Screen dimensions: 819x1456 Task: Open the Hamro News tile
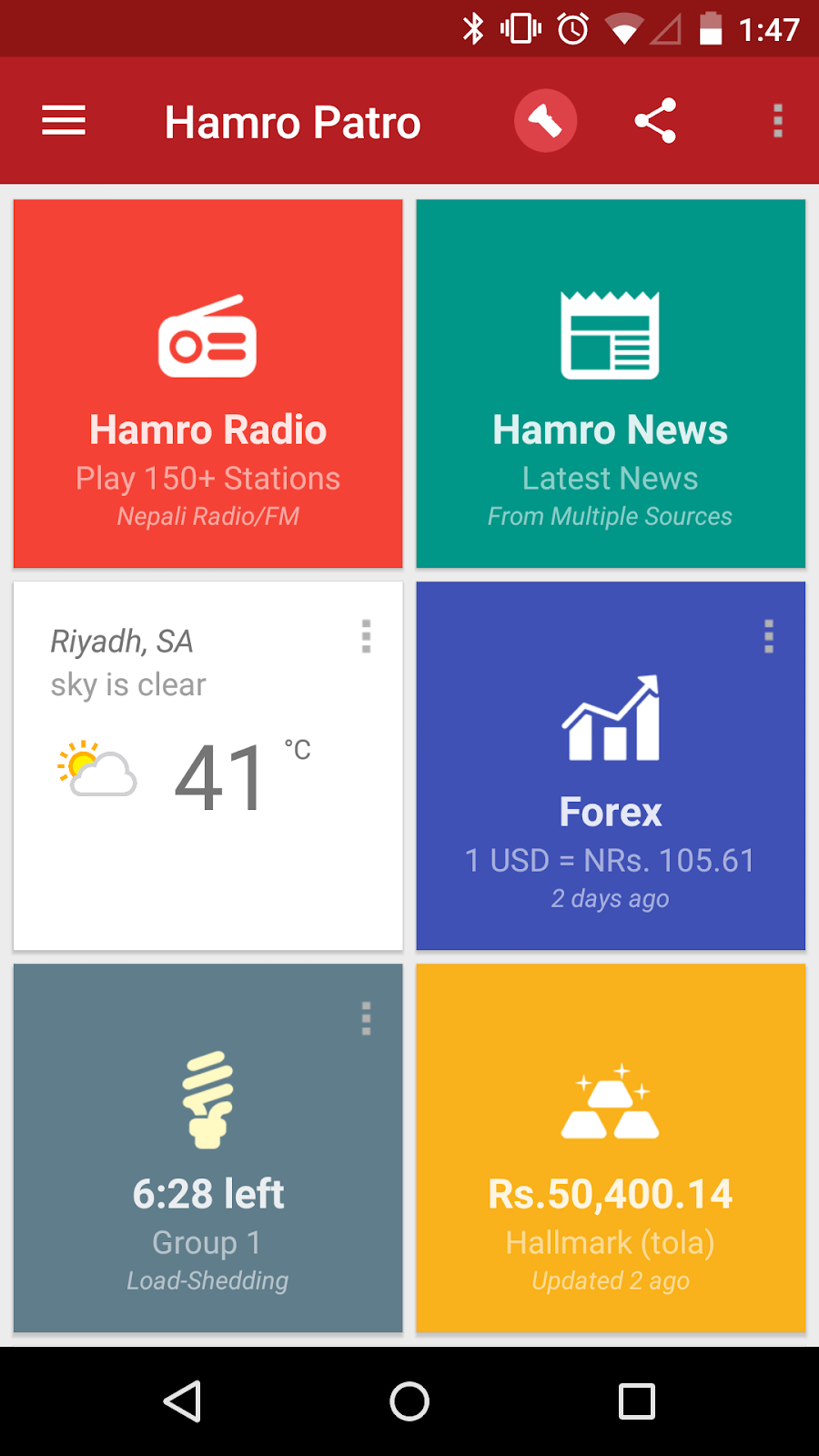click(x=611, y=384)
